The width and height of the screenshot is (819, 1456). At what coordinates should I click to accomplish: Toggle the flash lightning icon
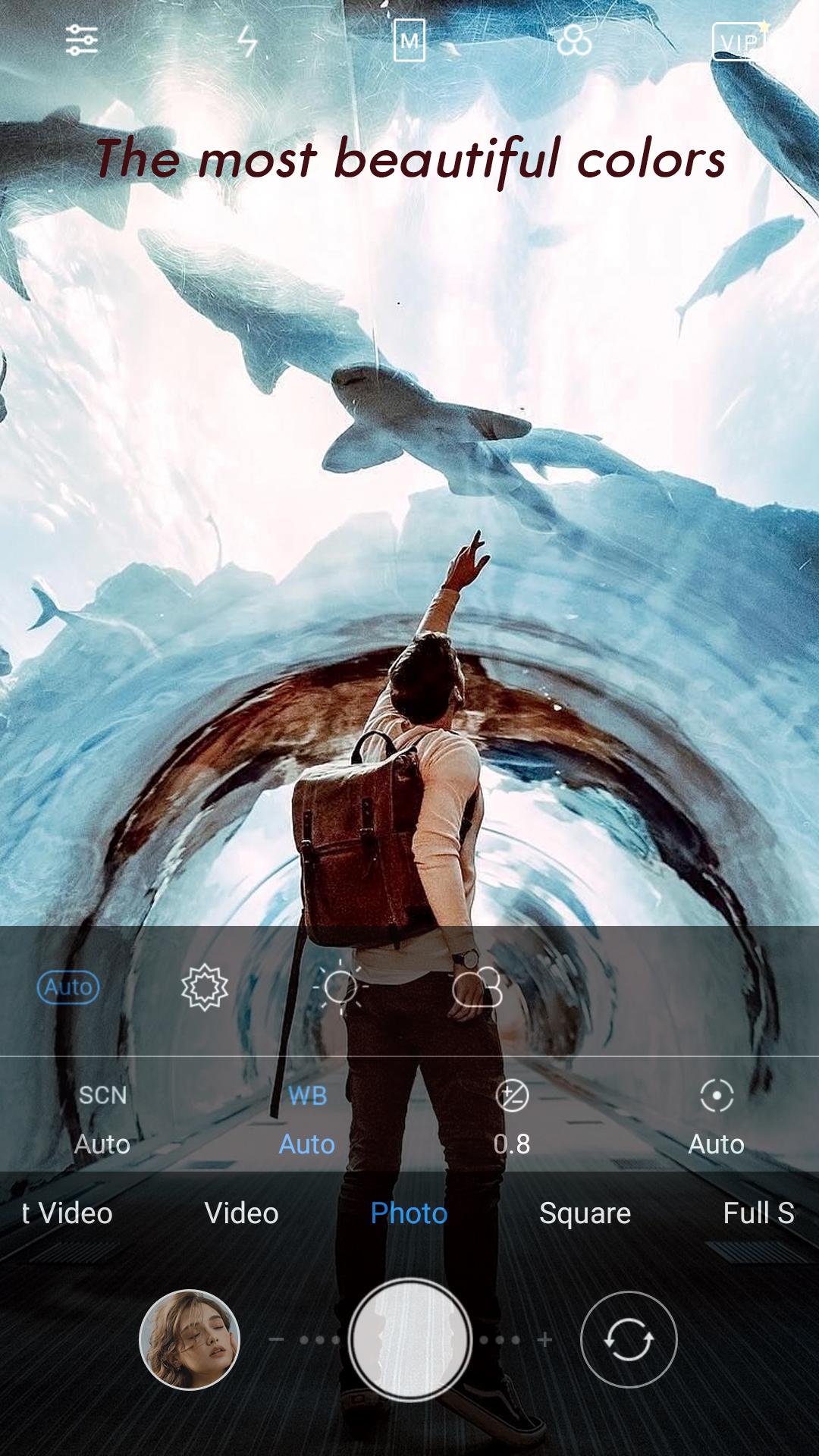[247, 41]
